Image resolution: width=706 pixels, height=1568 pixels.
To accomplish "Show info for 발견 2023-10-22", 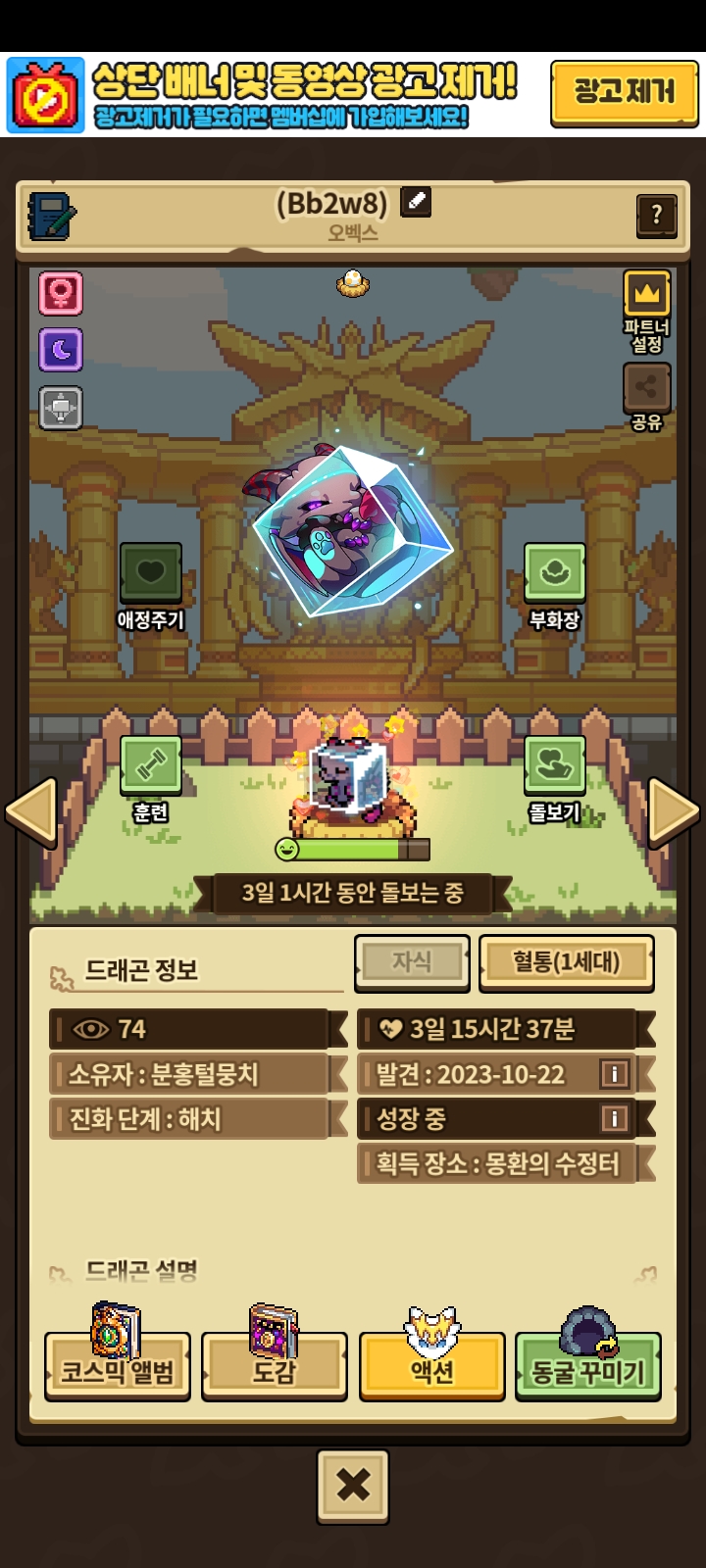I will (x=614, y=1074).
